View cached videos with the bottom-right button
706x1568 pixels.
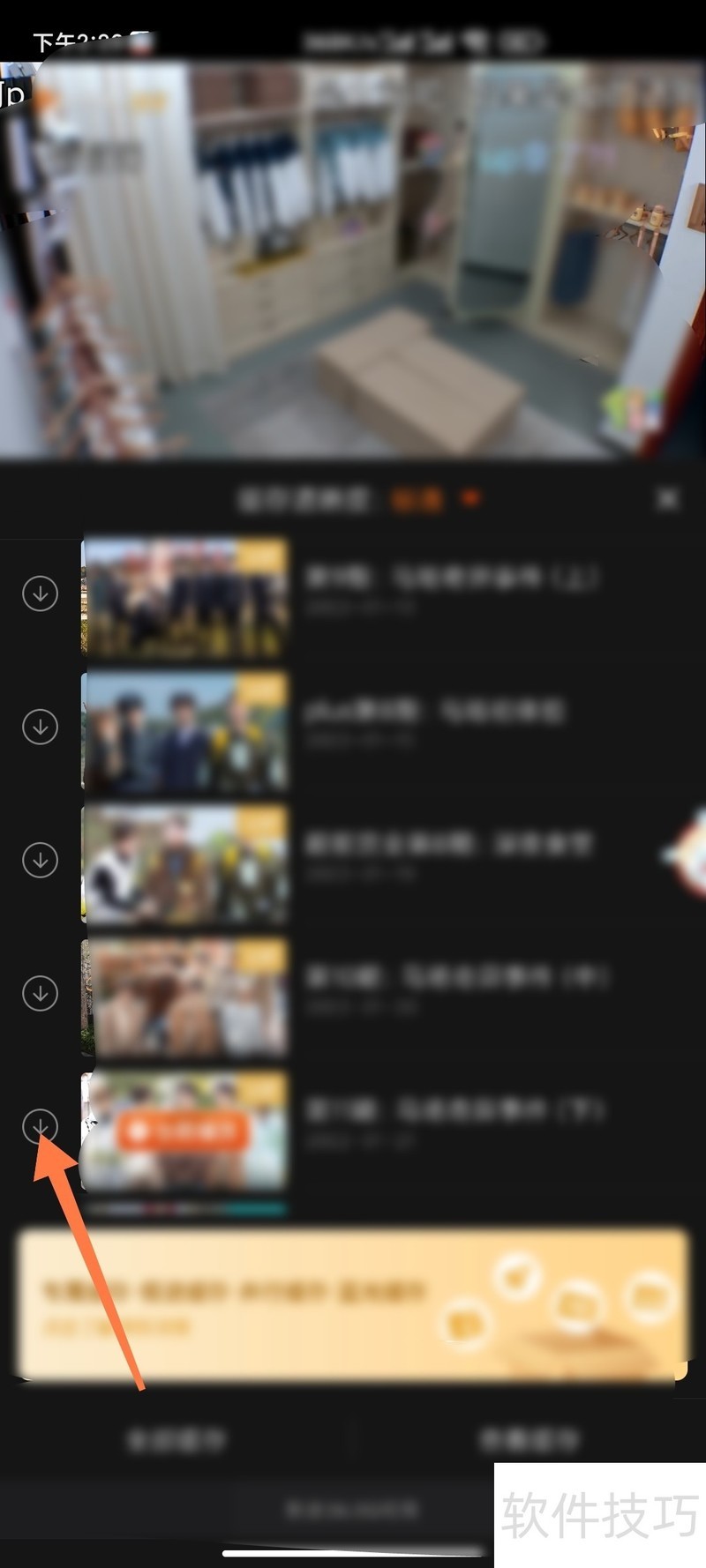[x=529, y=1440]
